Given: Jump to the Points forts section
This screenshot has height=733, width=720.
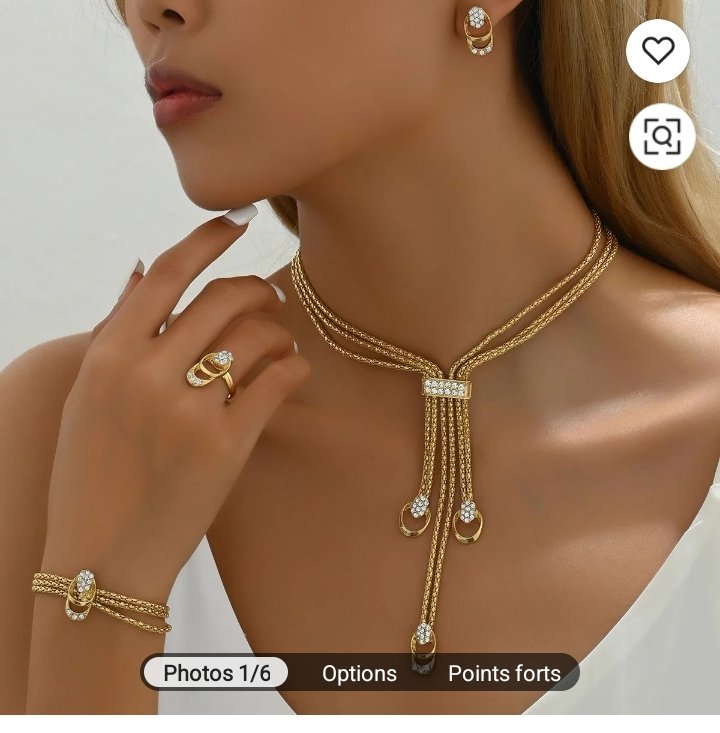Looking at the screenshot, I should 504,673.
